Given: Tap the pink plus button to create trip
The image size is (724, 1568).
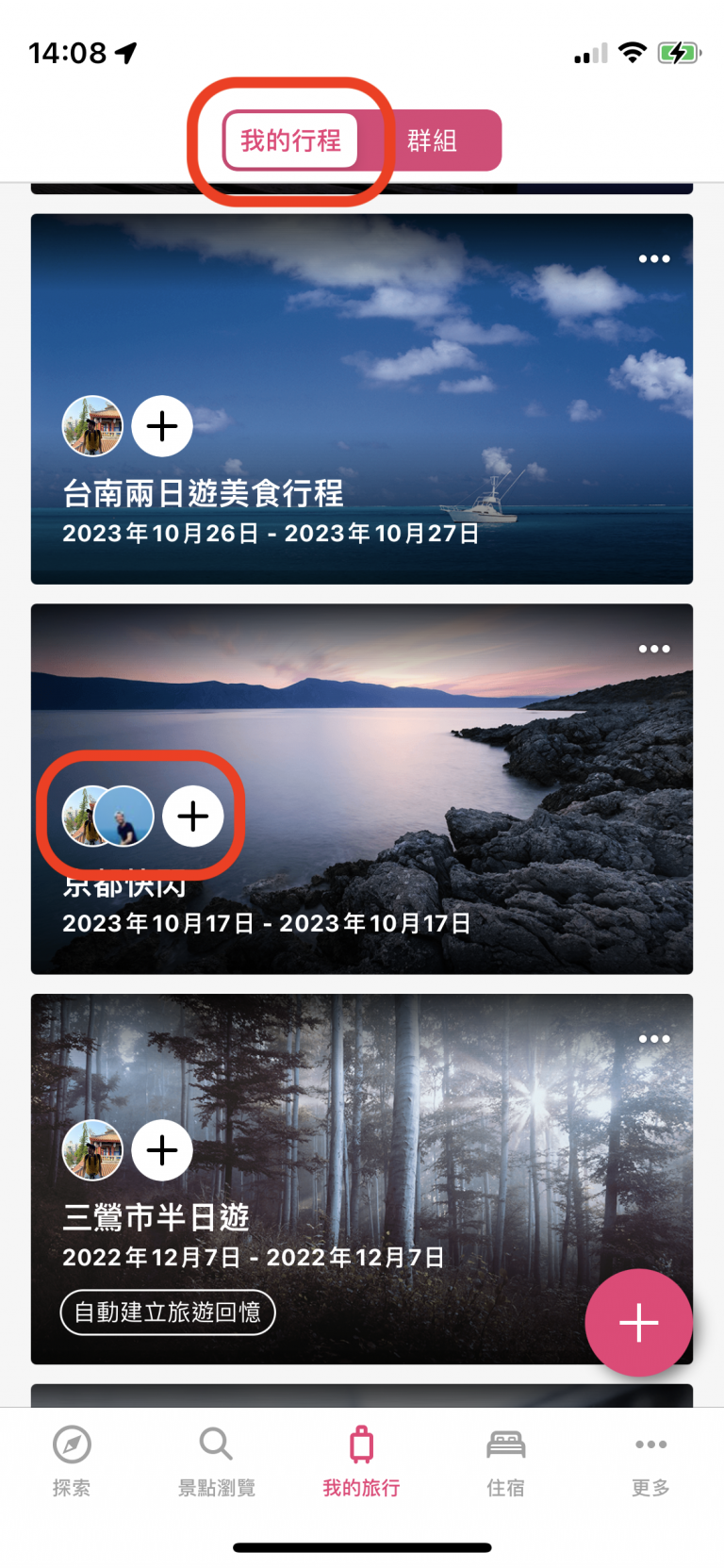Looking at the screenshot, I should (x=639, y=1322).
